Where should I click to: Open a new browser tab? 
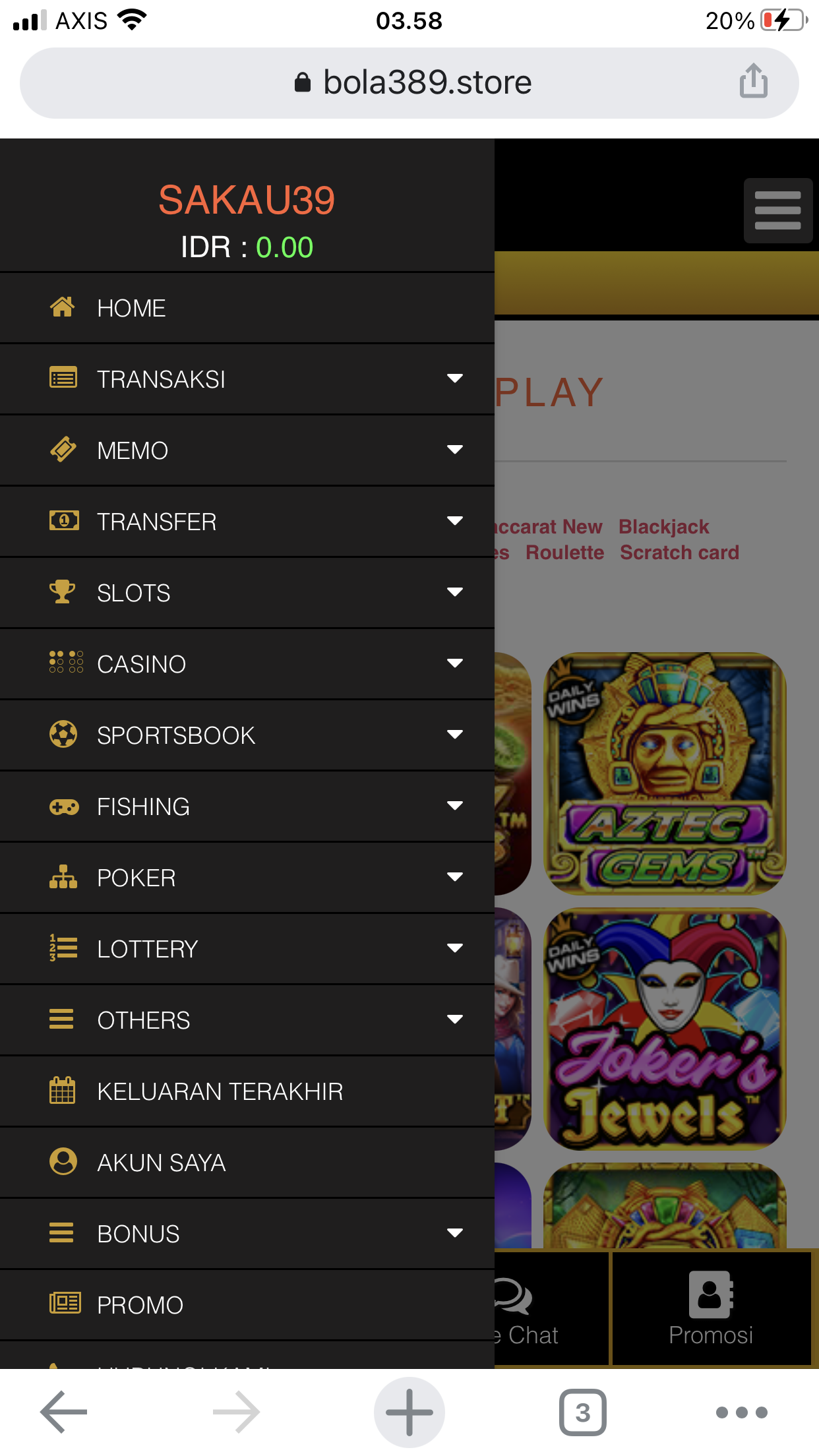point(409,1412)
